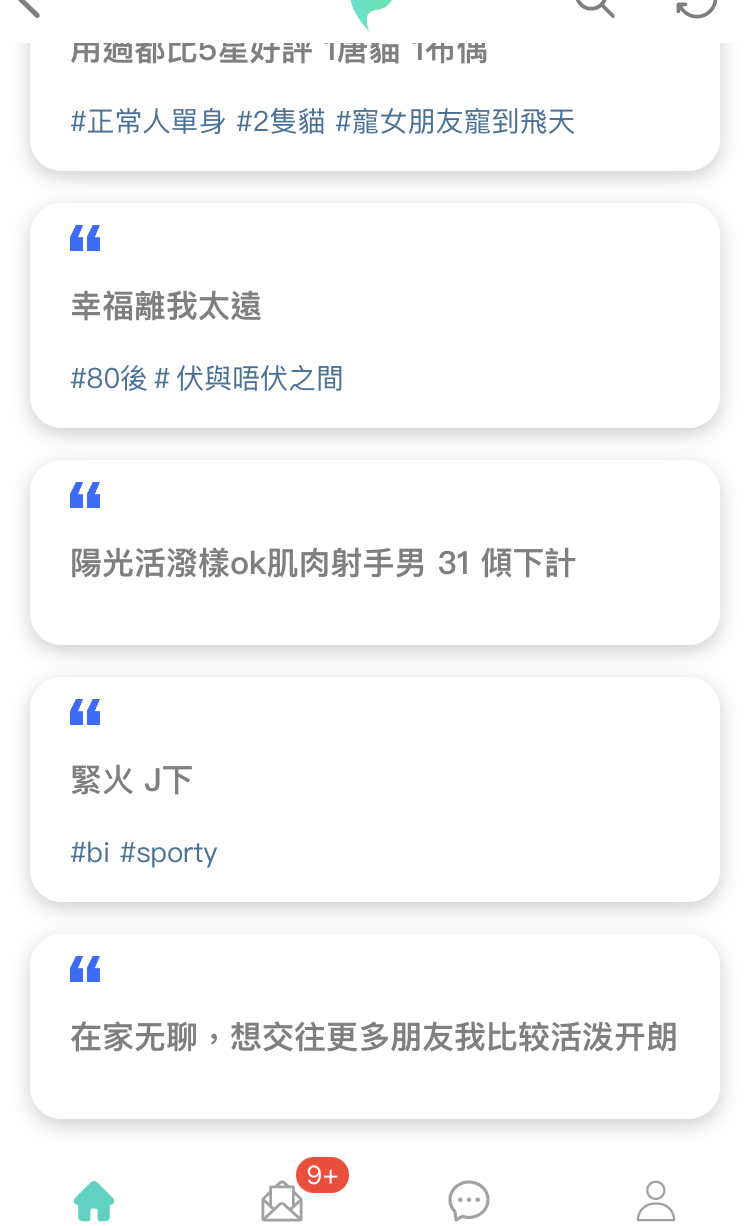Screen dimensions: 750x1226
Task: Go back with the top-left arrow
Action: tap(28, 6)
